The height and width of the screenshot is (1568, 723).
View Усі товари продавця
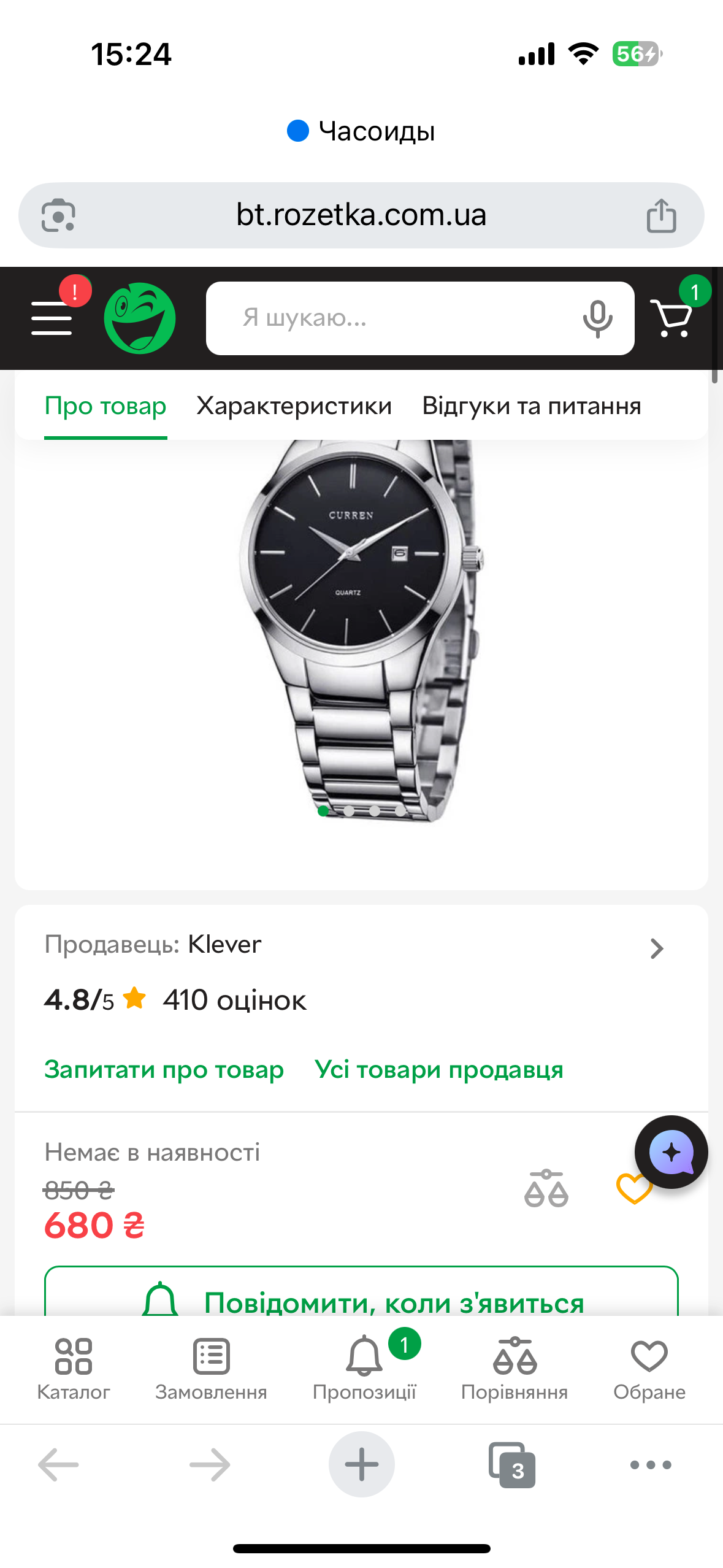click(438, 1069)
